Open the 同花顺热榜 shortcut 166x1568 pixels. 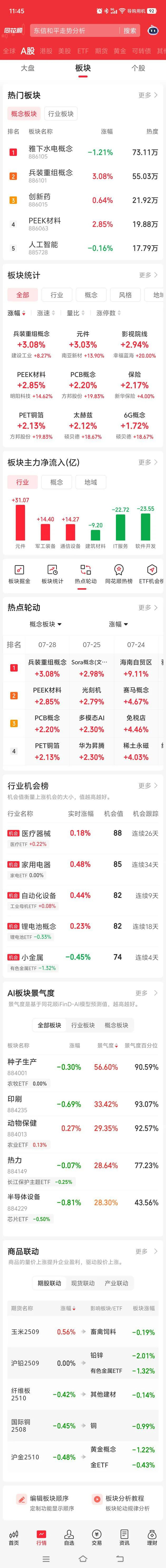click(x=119, y=574)
